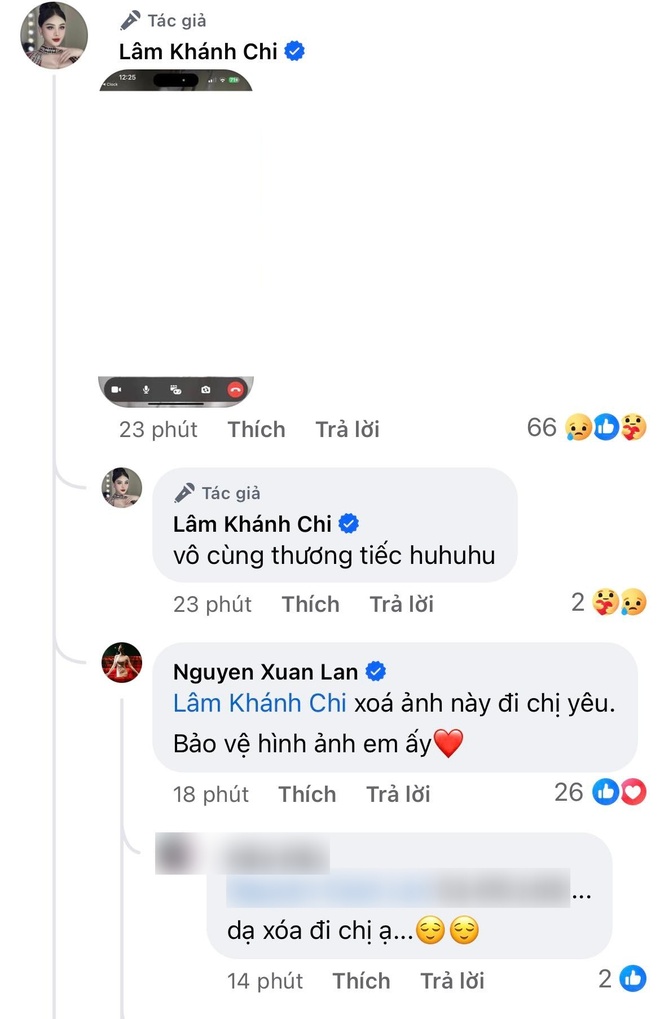Screen dimensions: 660x1019
Task: Like the comment 'dạ xóa đi chị ạ'
Action: point(361,981)
